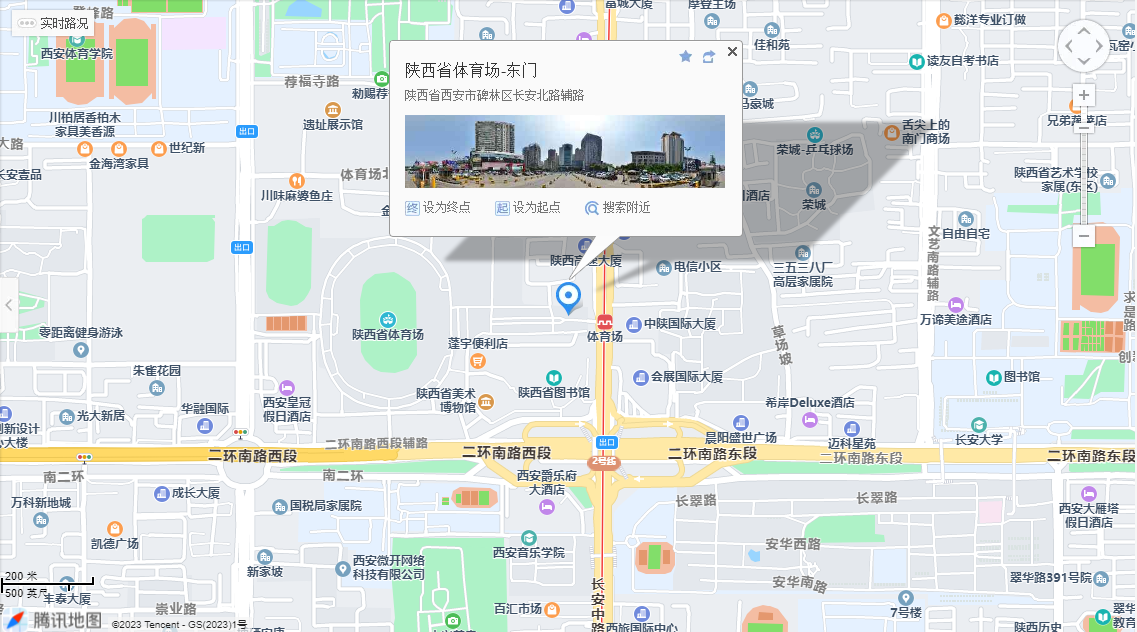Image resolution: width=1137 pixels, height=632 pixels.
Task: Select the 陕西省美术博物馆 map marker
Action: pyautogui.click(x=486, y=402)
